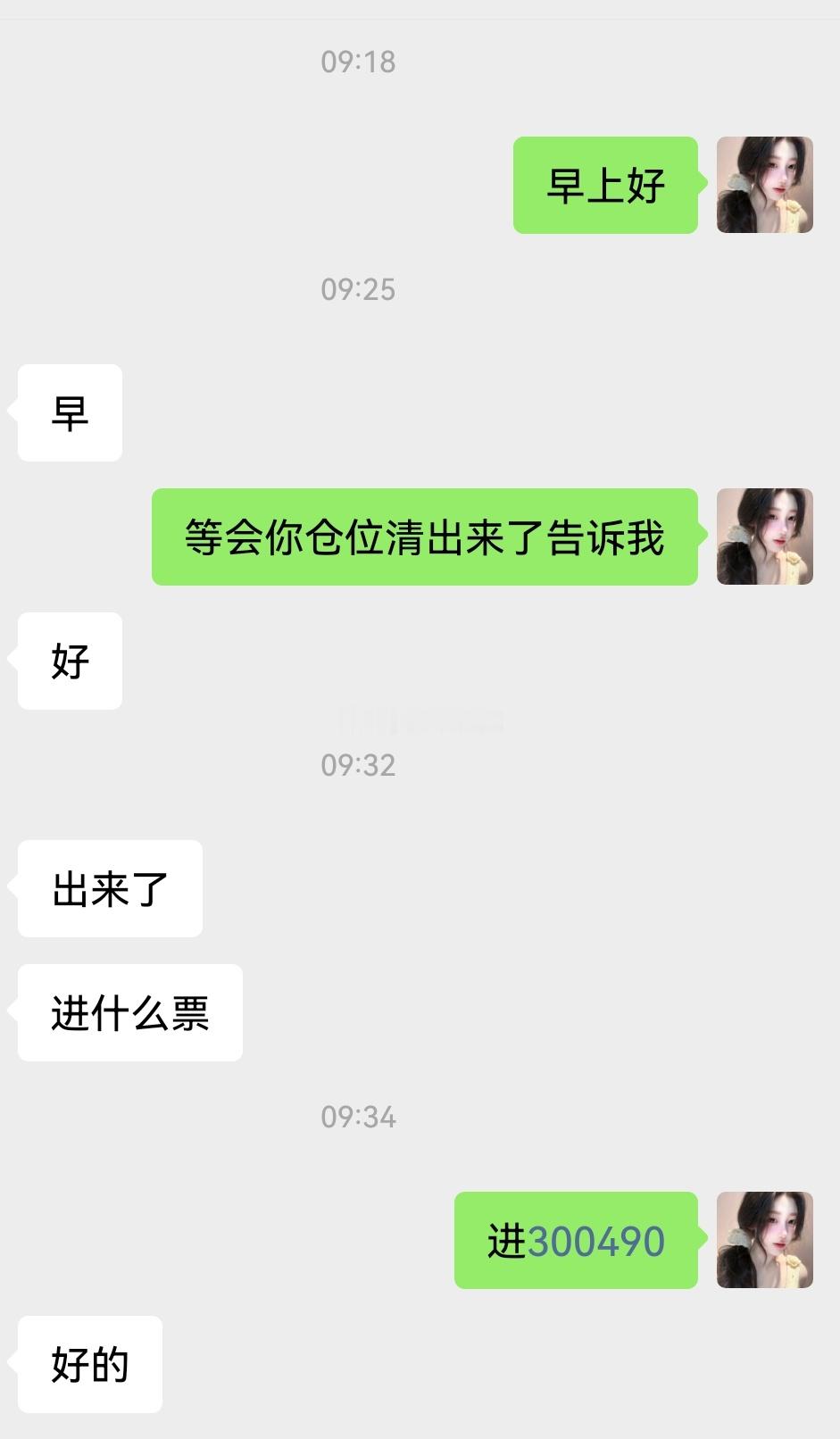Screen dimensions: 840x1439
Task: Tap the 进什么票 message bubble
Action: 129,1013
